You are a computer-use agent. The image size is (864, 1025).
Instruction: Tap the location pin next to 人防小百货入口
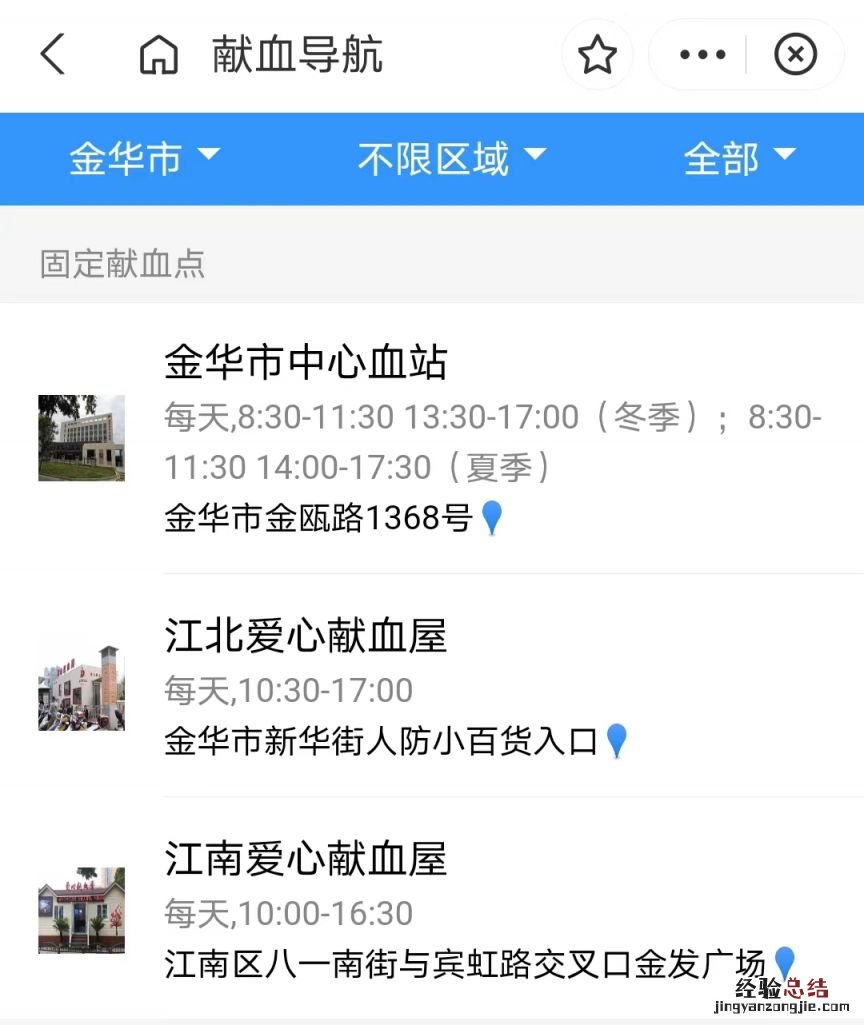point(617,741)
